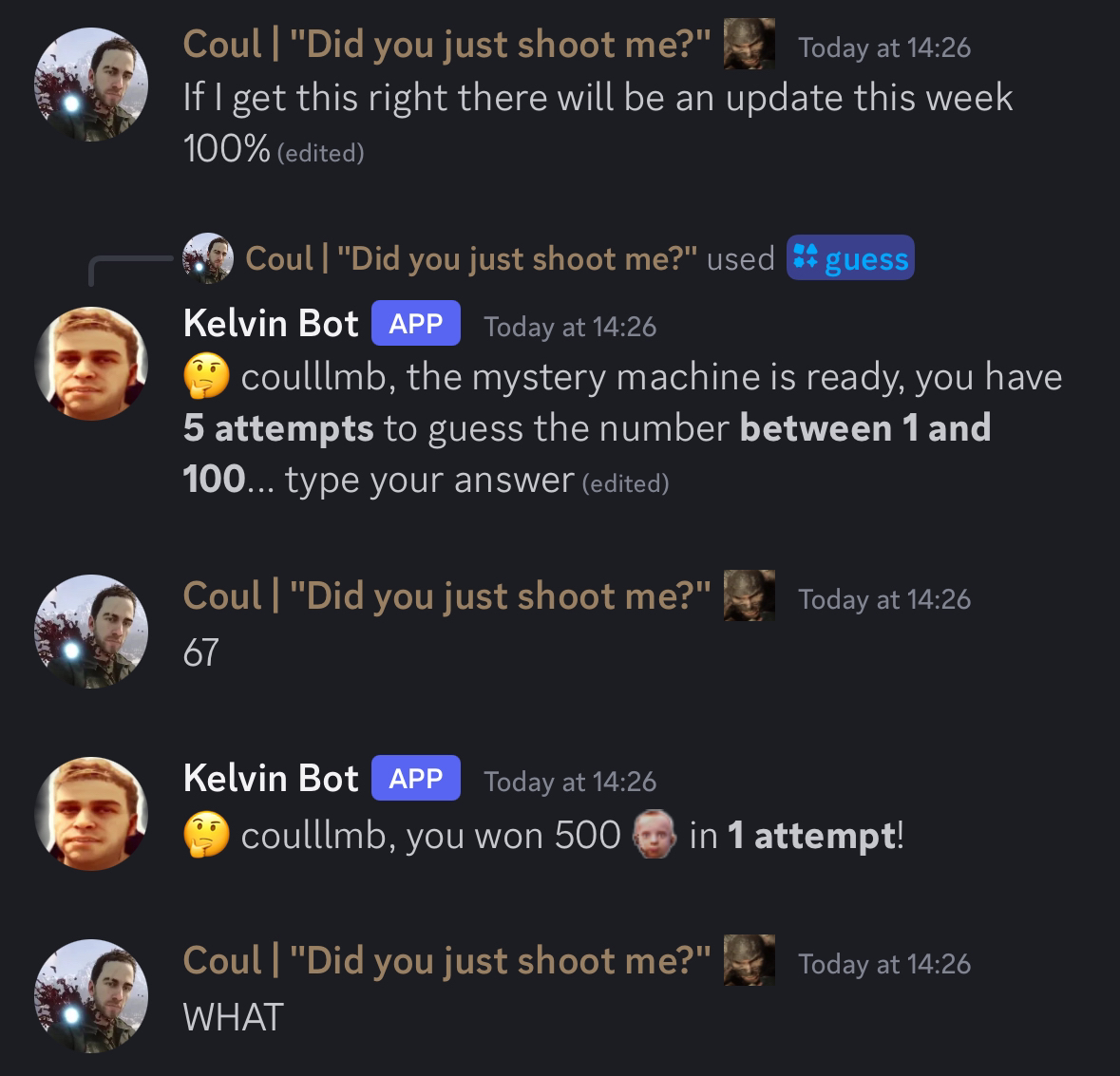This screenshot has width=1120, height=1076.
Task: Open Kelvin Bot's avatar beside the mystery machine message
Action: tap(91, 363)
